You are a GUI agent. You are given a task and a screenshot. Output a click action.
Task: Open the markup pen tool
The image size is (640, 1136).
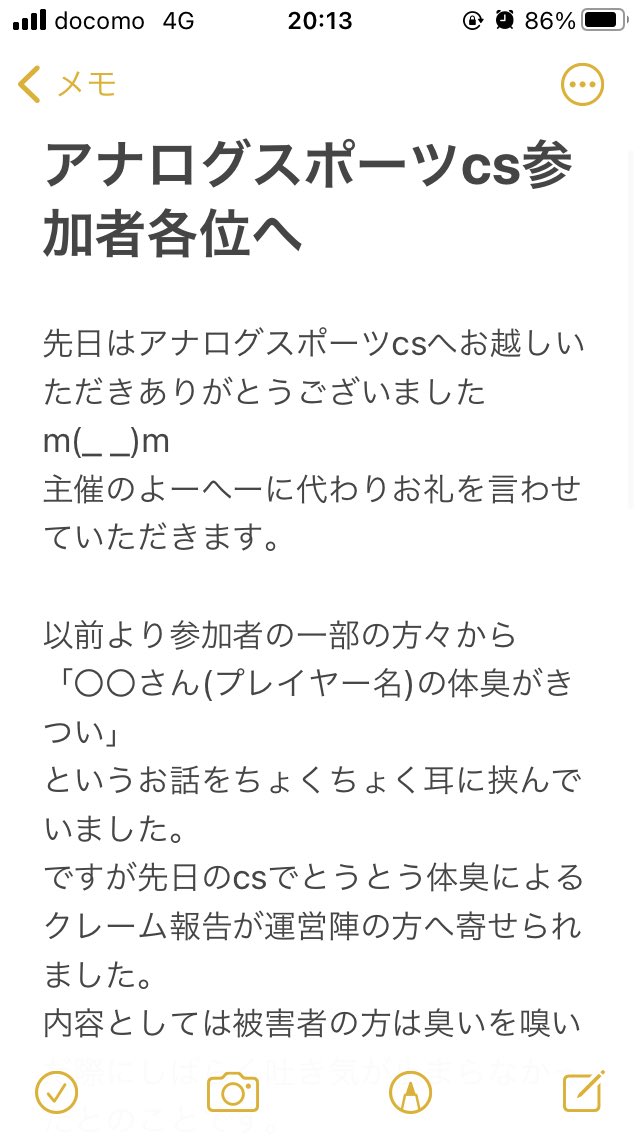409,1090
